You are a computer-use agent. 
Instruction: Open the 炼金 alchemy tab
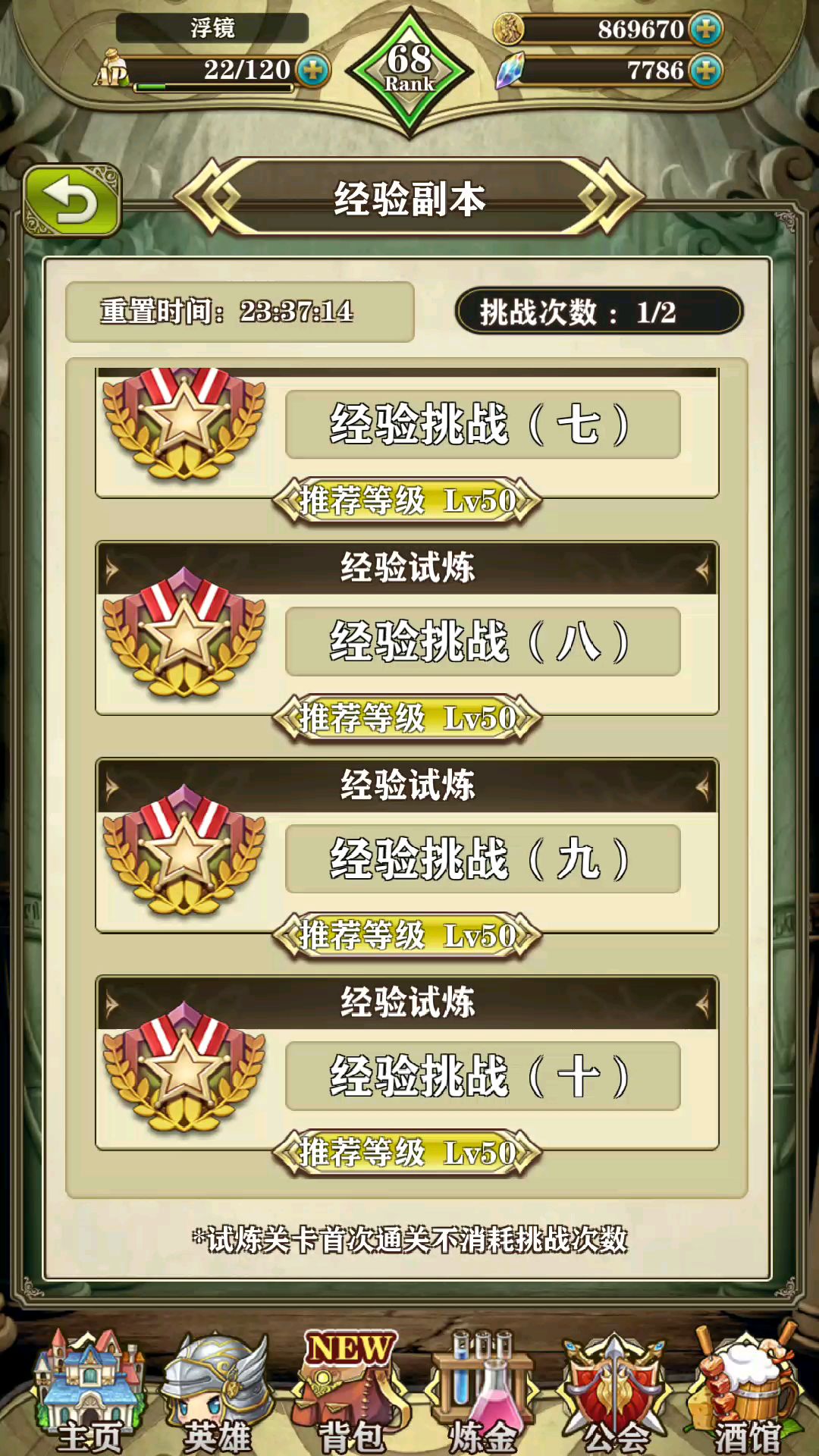point(482,1392)
